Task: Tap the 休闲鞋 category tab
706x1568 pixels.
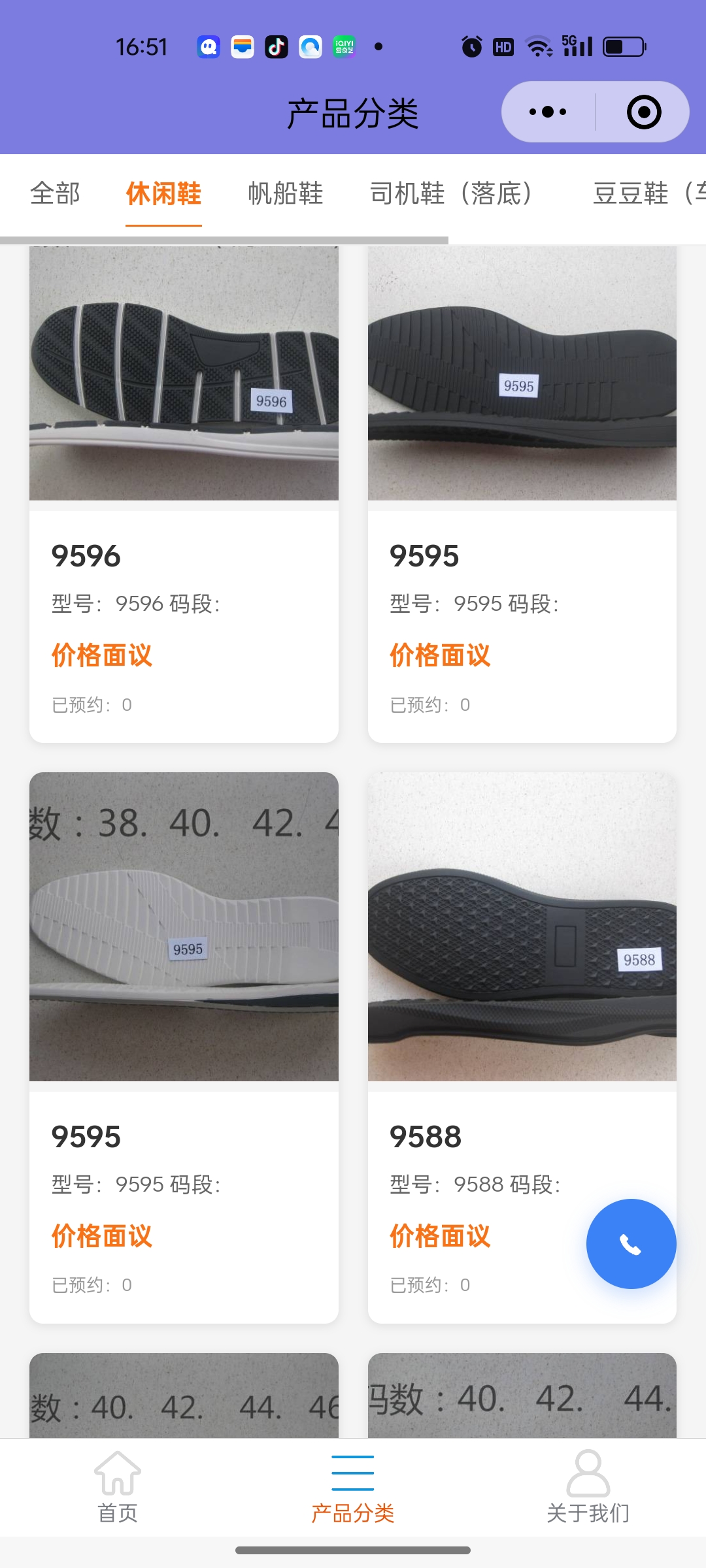Action: tap(163, 194)
